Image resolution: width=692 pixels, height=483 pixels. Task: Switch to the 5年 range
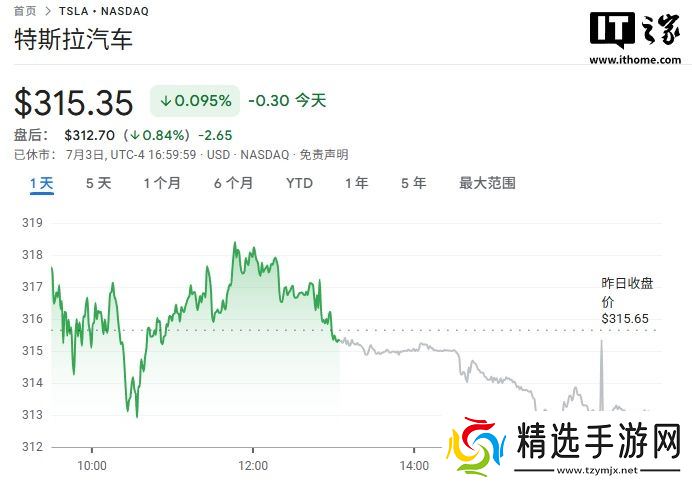413,183
